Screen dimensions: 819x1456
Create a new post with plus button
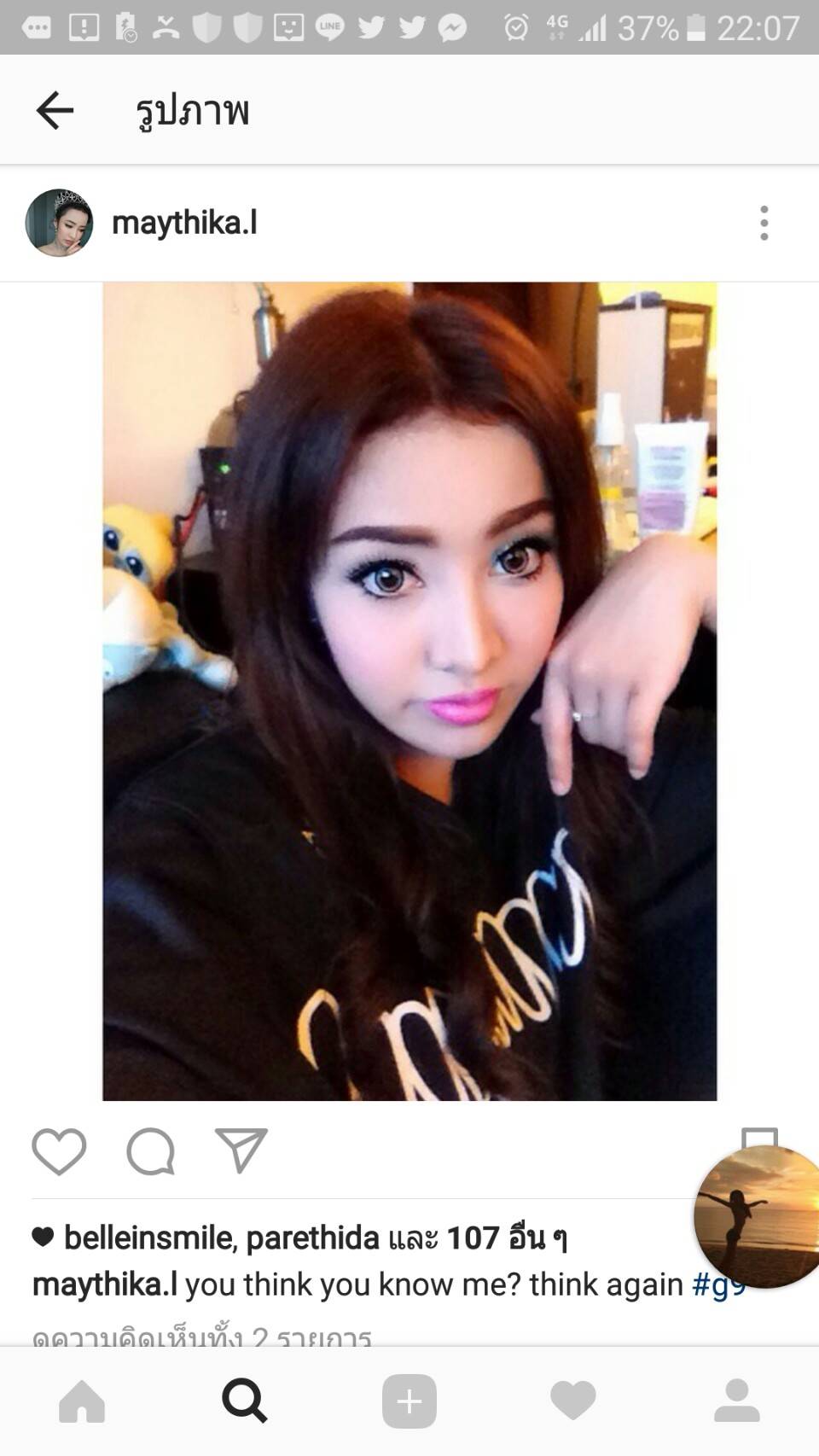(409, 1401)
